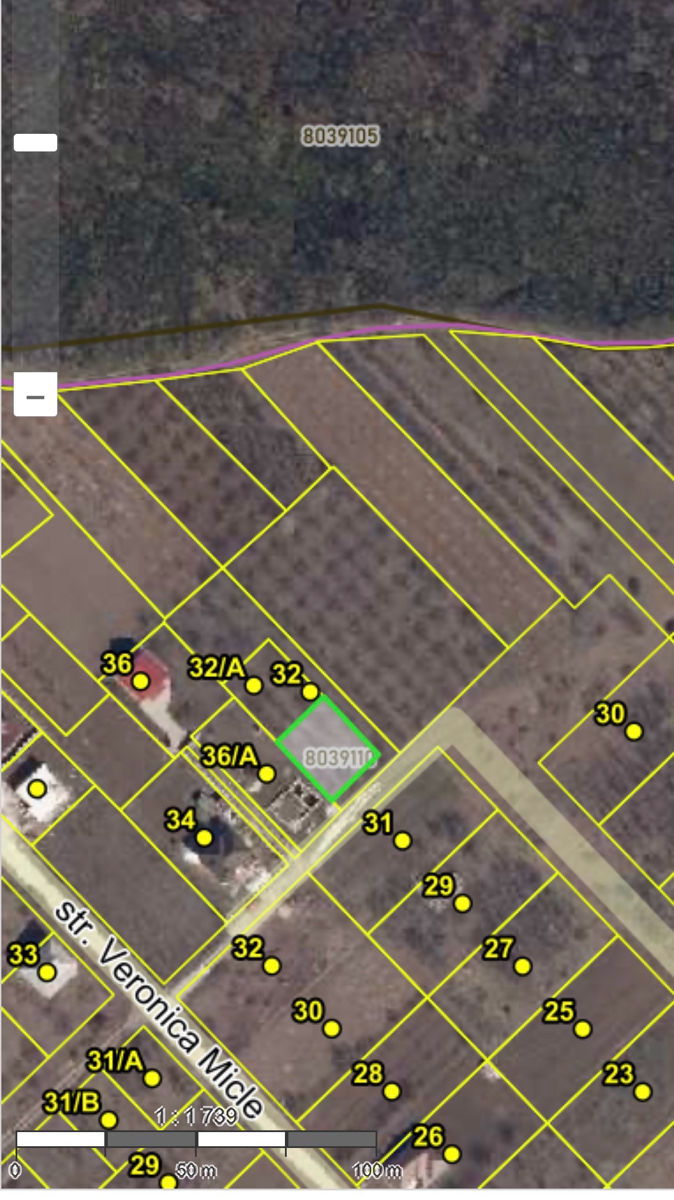Tap the yellow marker numbered 23
Image resolution: width=674 pixels, height=1200 pixels.
pos(642,1091)
